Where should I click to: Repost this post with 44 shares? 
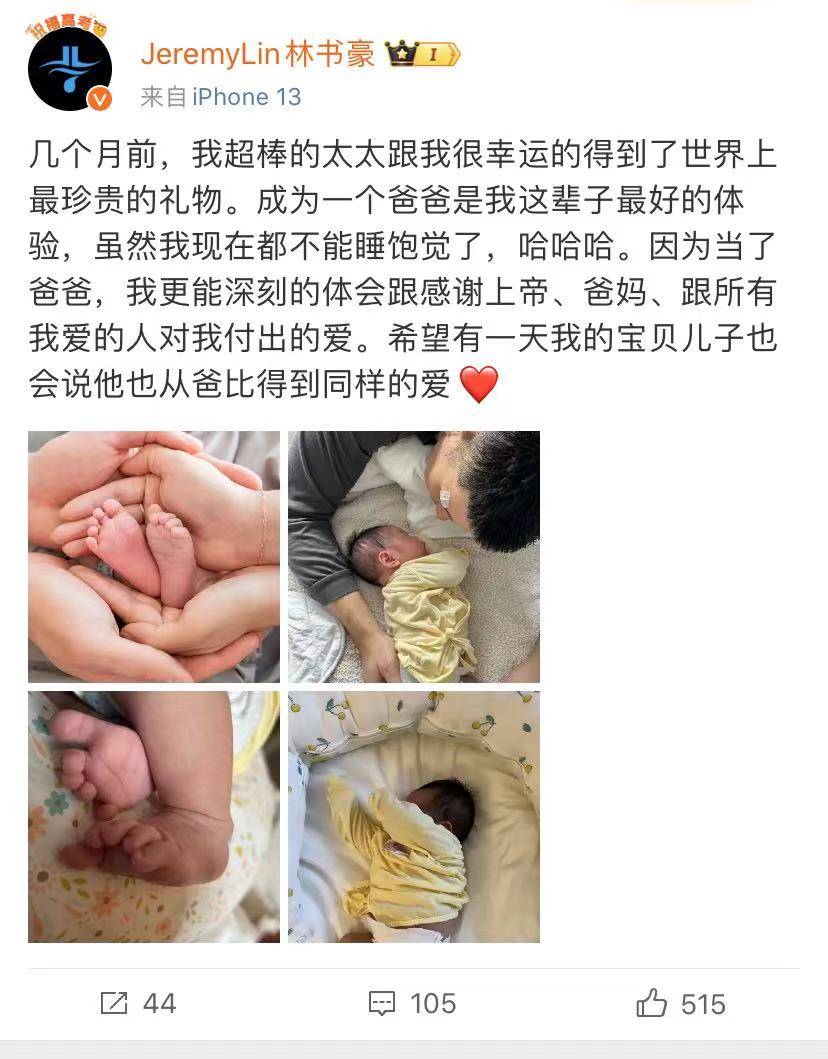[x=138, y=1003]
